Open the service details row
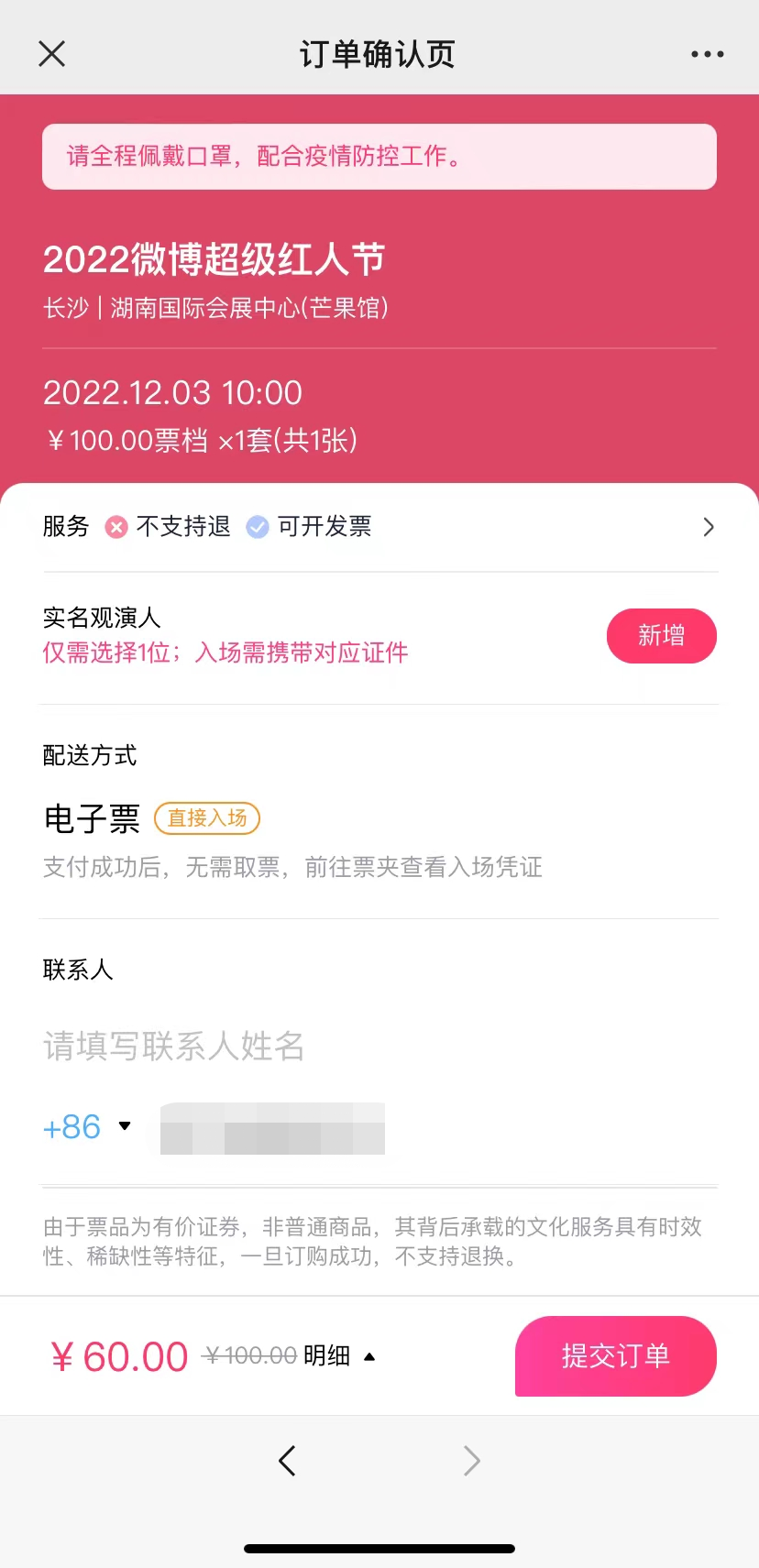This screenshot has height=1568, width=759. coord(379,527)
